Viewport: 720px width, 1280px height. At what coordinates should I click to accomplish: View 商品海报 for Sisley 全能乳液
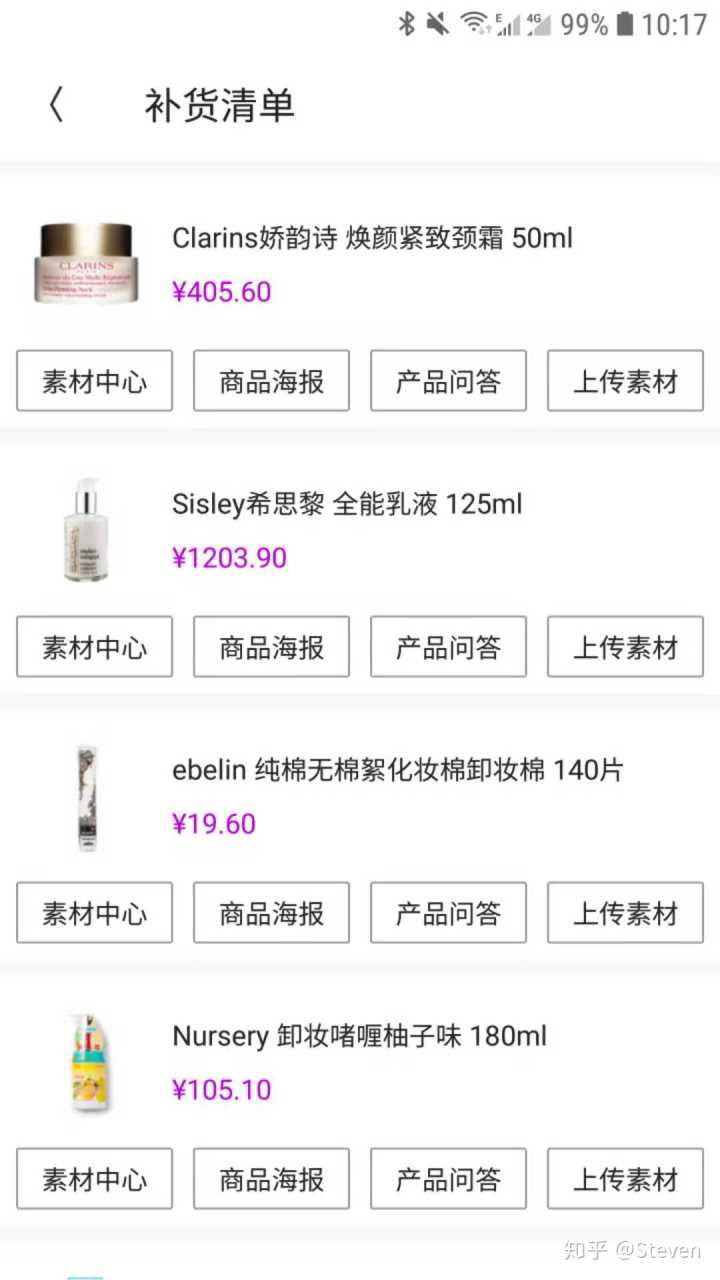click(271, 647)
